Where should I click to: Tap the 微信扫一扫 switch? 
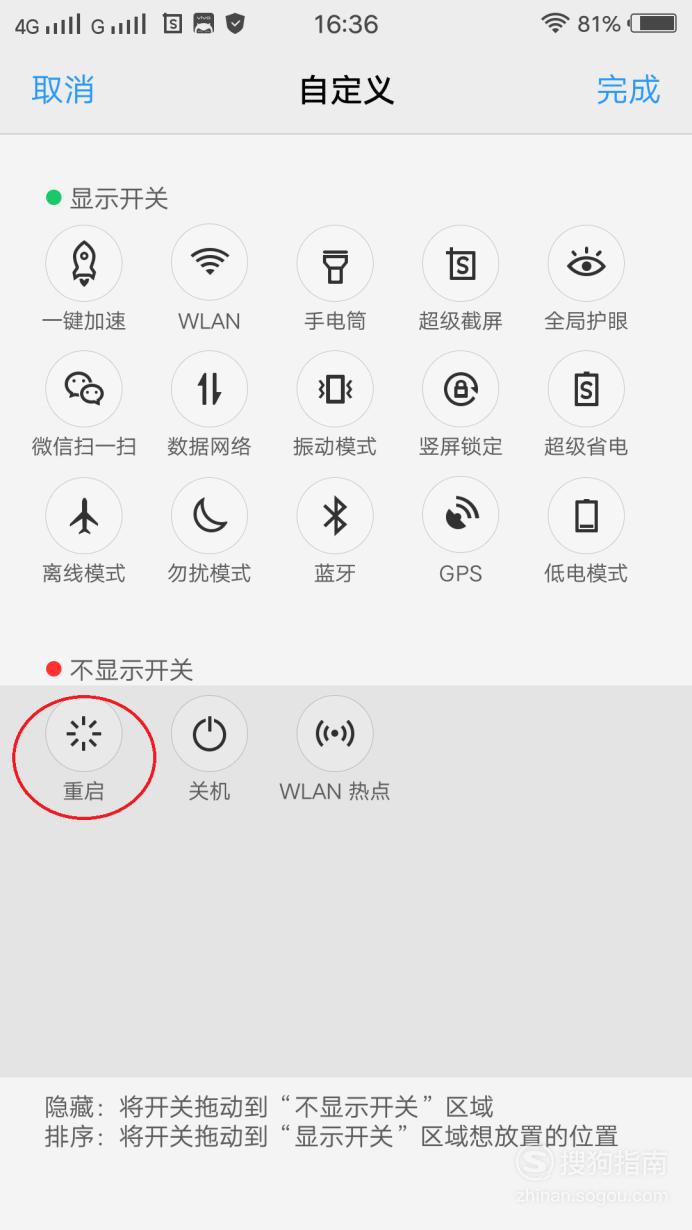coord(84,389)
